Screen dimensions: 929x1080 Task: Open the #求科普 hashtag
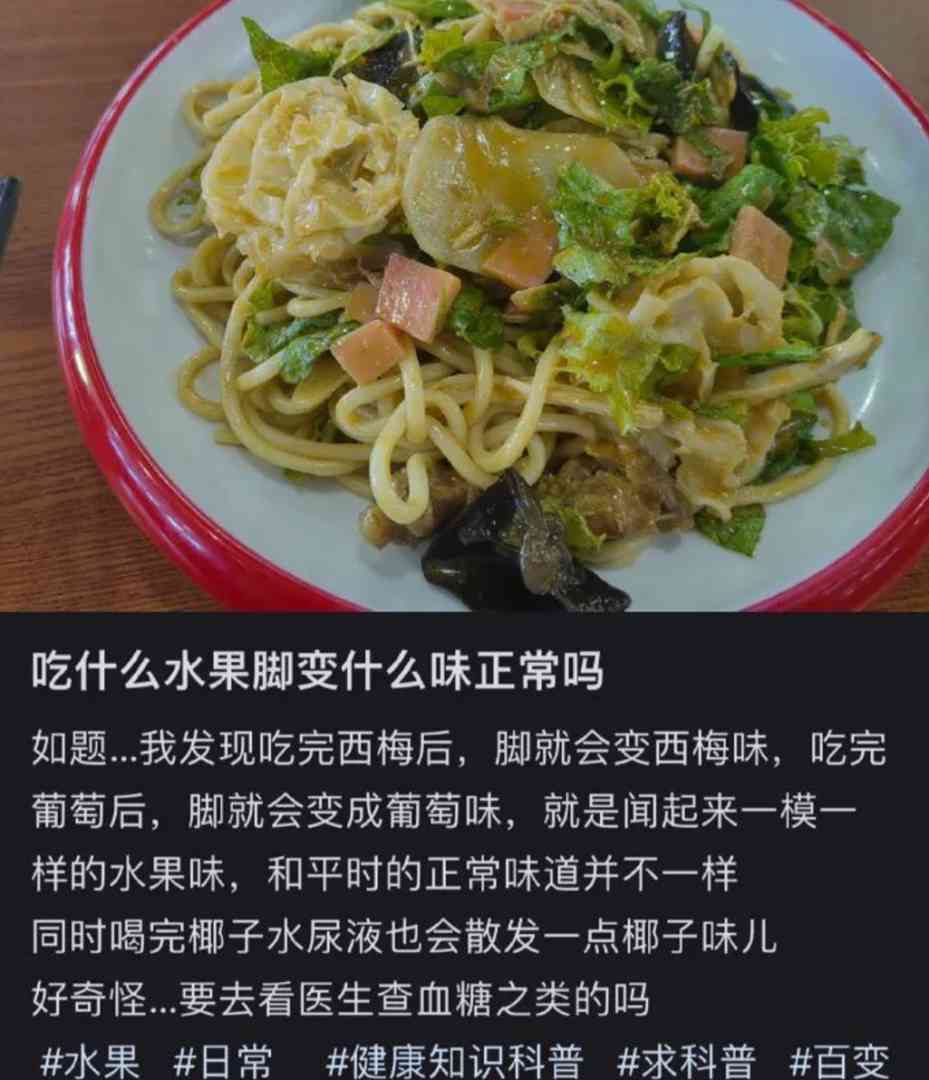(x=686, y=1062)
